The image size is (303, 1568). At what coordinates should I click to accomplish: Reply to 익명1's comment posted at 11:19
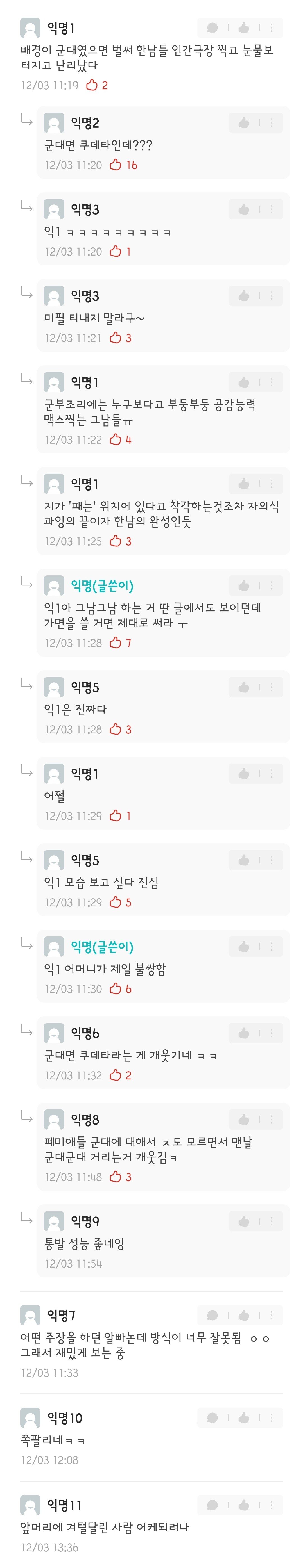212,28
